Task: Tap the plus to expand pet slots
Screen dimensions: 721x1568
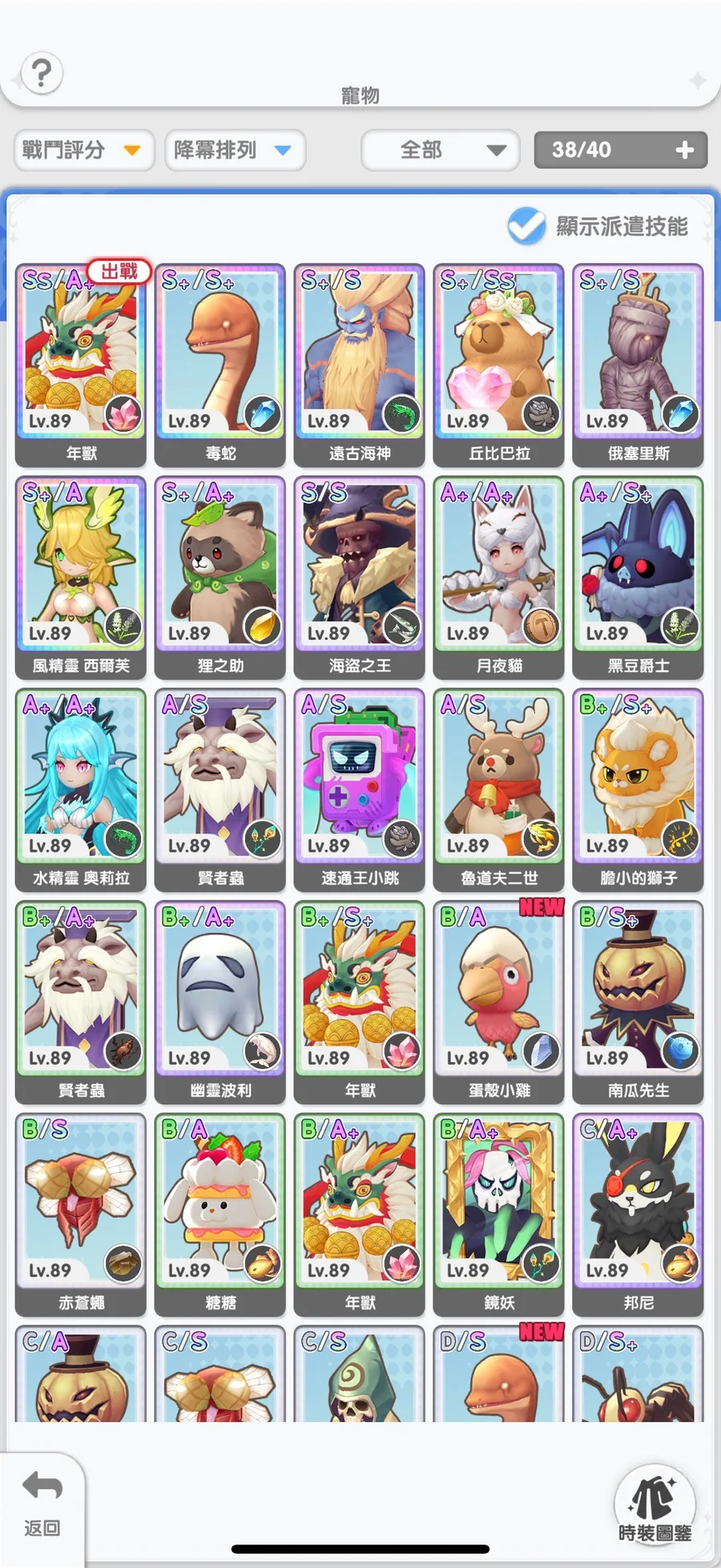Action: 684,150
